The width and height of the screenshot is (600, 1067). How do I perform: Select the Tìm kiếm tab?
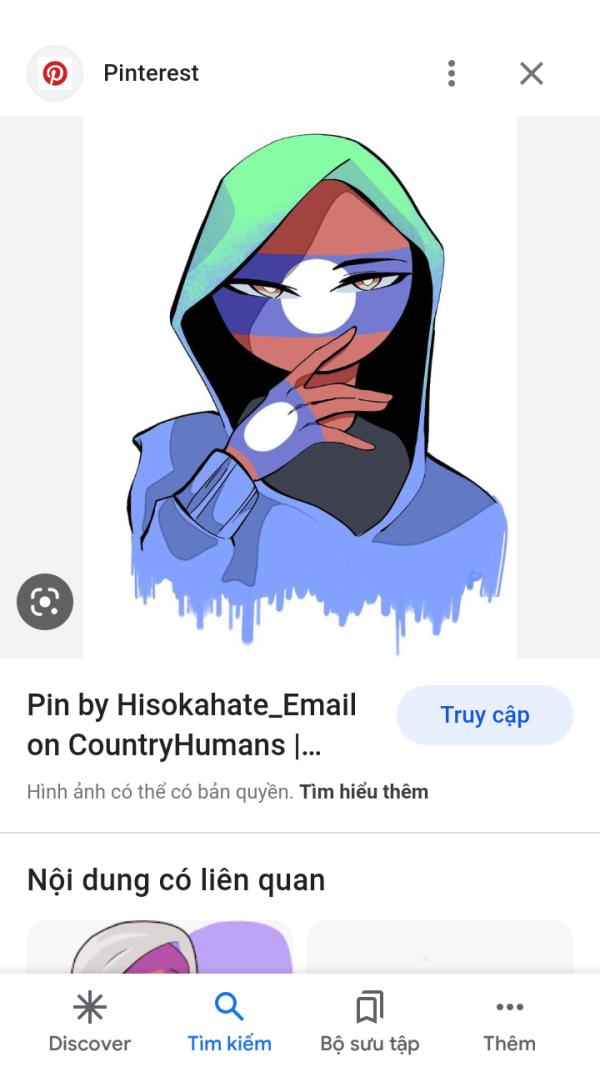click(229, 1022)
